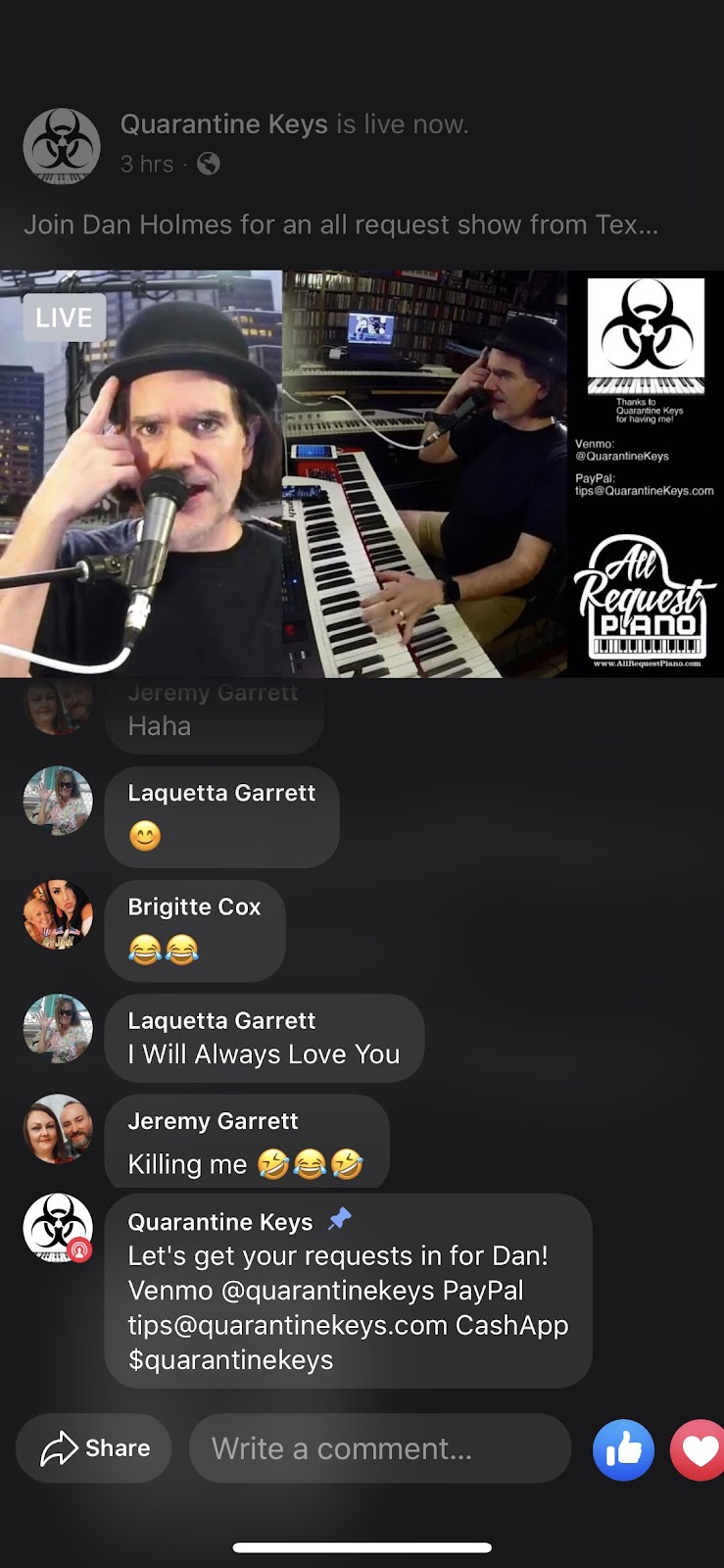Send a thumbs-up like reaction
The height and width of the screenshot is (1568, 724).
tap(623, 1448)
